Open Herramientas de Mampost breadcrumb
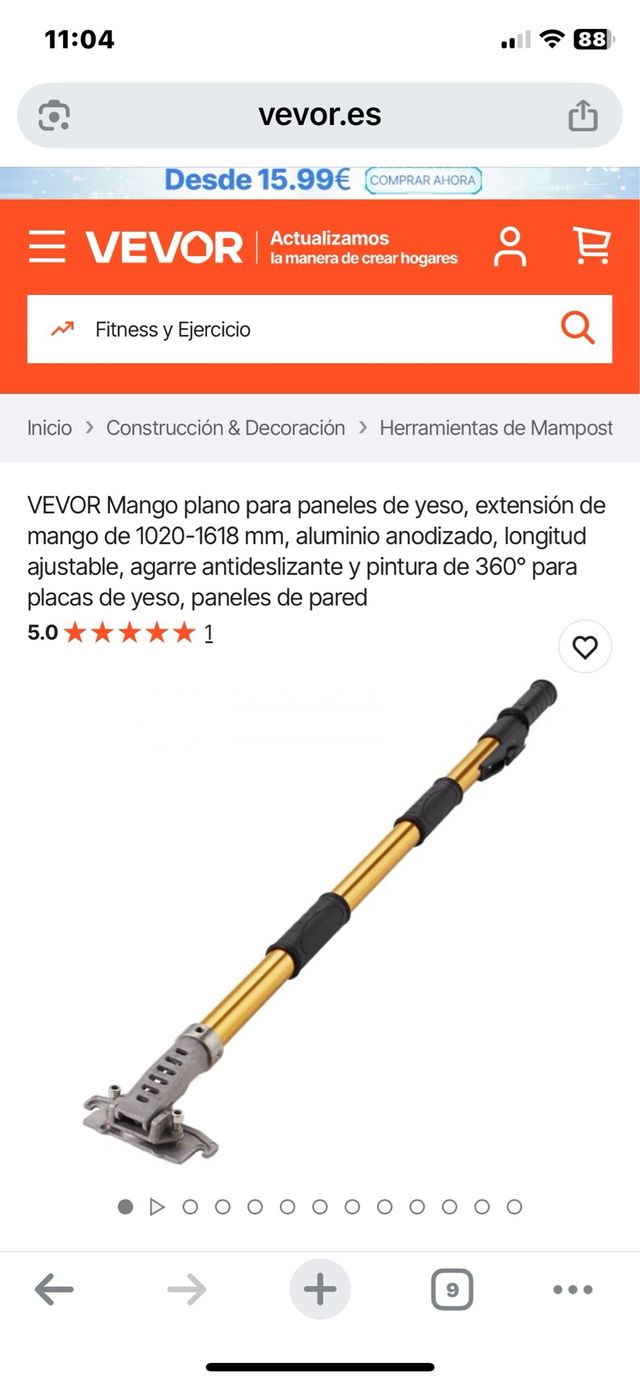Screen dimensions: 640x1385 pyautogui.click(x=496, y=428)
